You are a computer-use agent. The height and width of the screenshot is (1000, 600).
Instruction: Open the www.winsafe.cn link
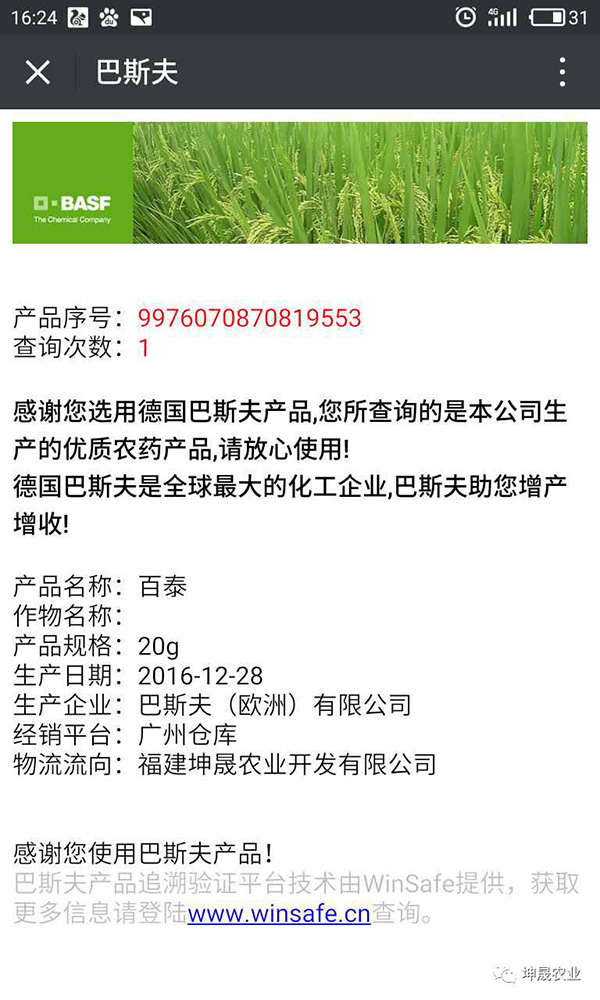click(279, 913)
